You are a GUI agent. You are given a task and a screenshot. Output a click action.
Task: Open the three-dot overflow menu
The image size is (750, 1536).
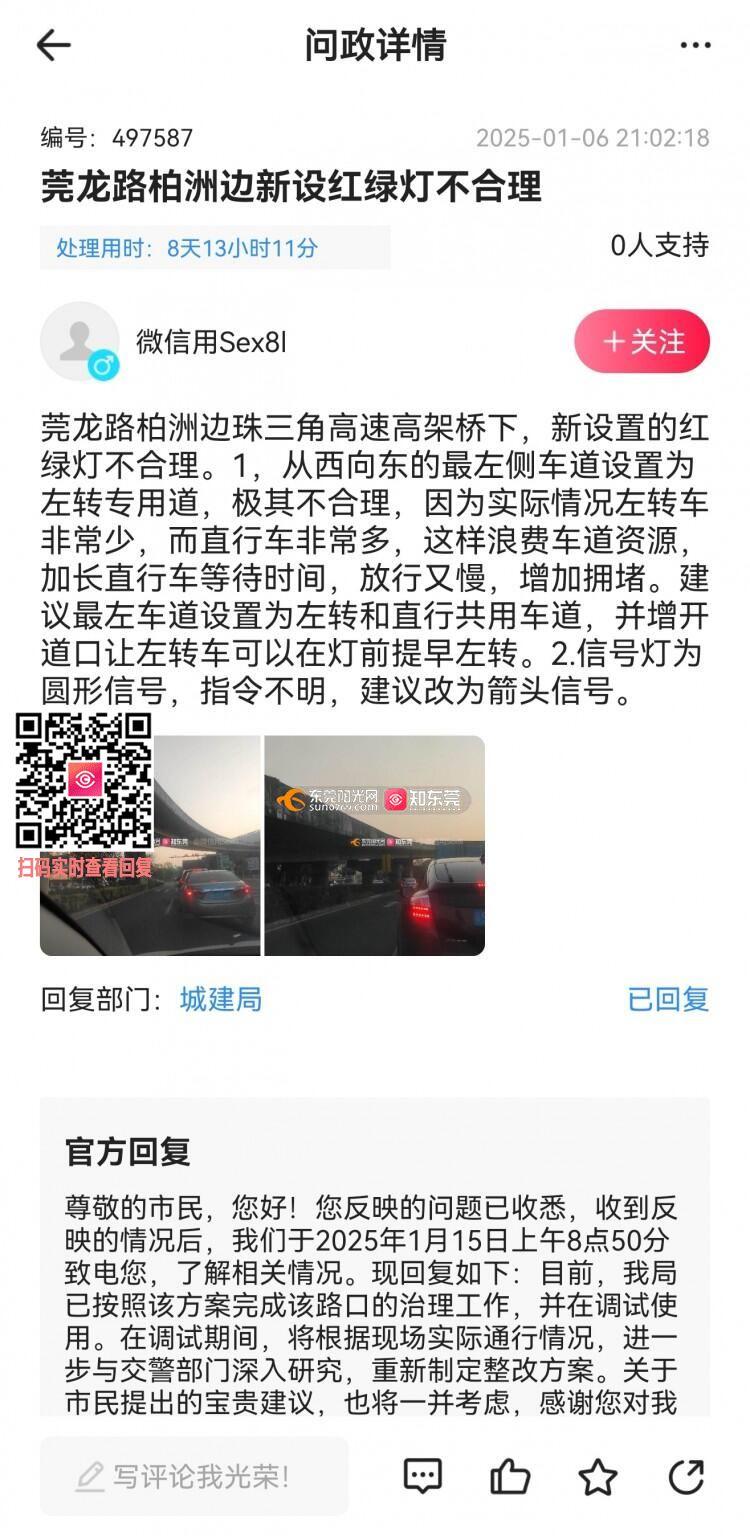click(695, 45)
